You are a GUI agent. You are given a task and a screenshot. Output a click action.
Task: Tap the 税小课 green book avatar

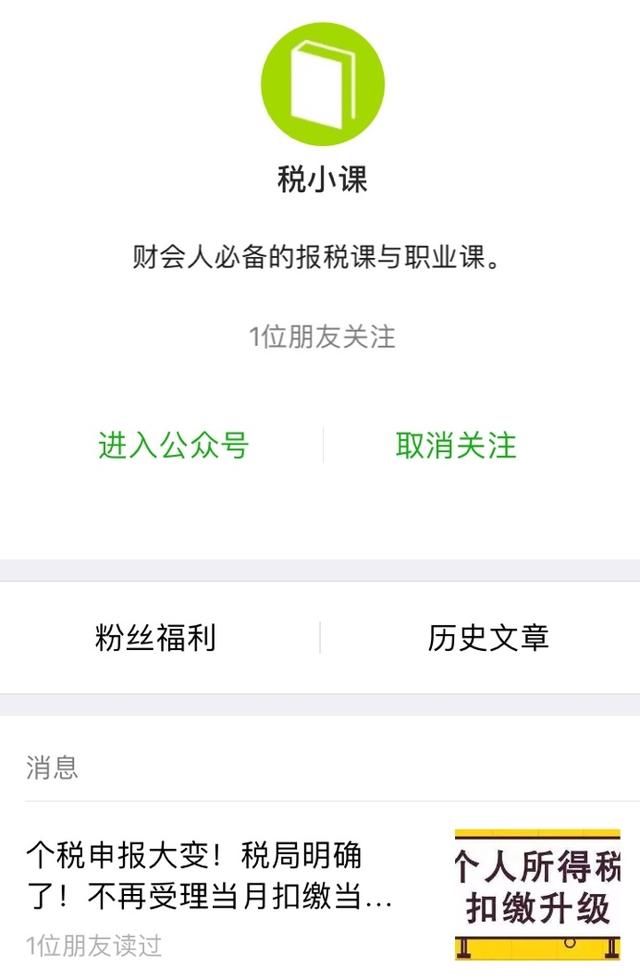(x=322, y=81)
